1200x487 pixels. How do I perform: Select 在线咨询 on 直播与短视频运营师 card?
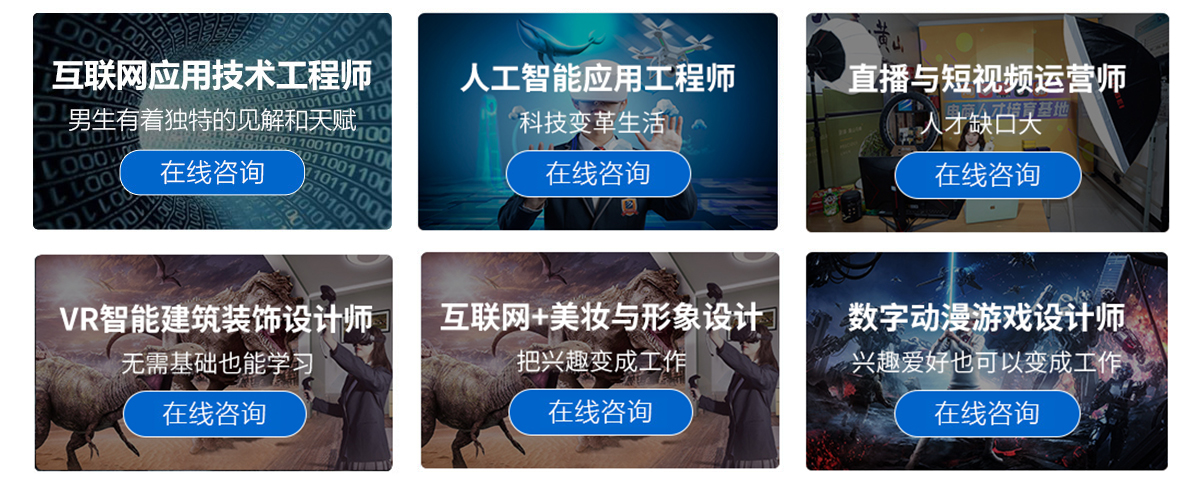(x=987, y=175)
